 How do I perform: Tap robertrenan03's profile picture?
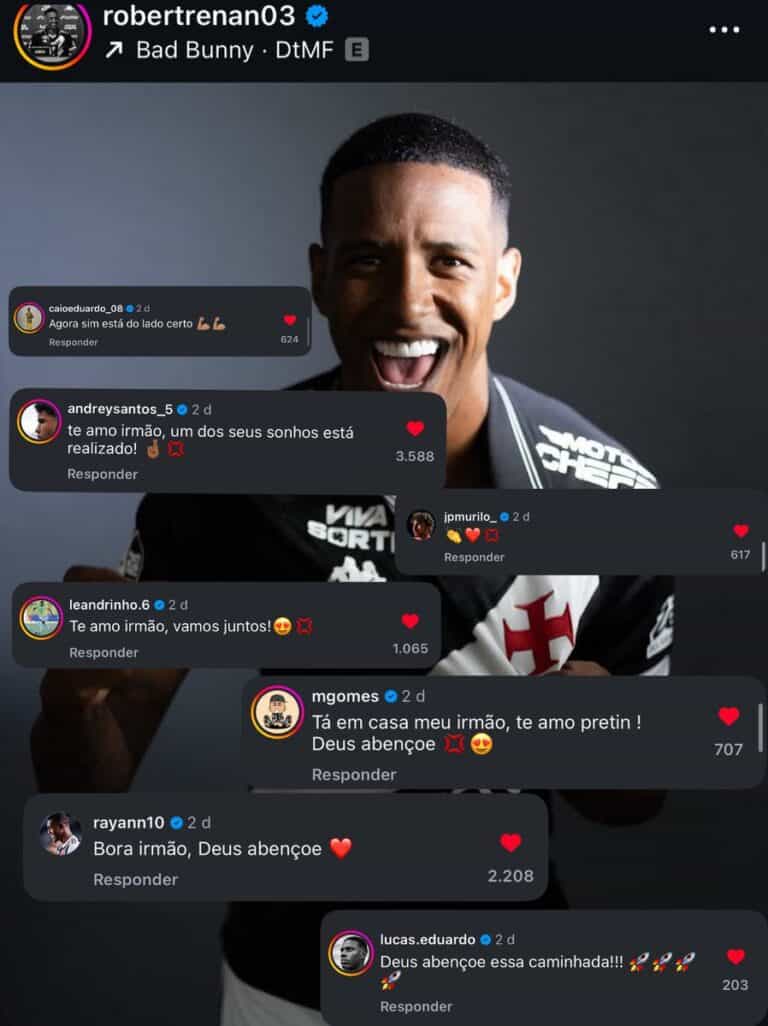click(x=52, y=32)
